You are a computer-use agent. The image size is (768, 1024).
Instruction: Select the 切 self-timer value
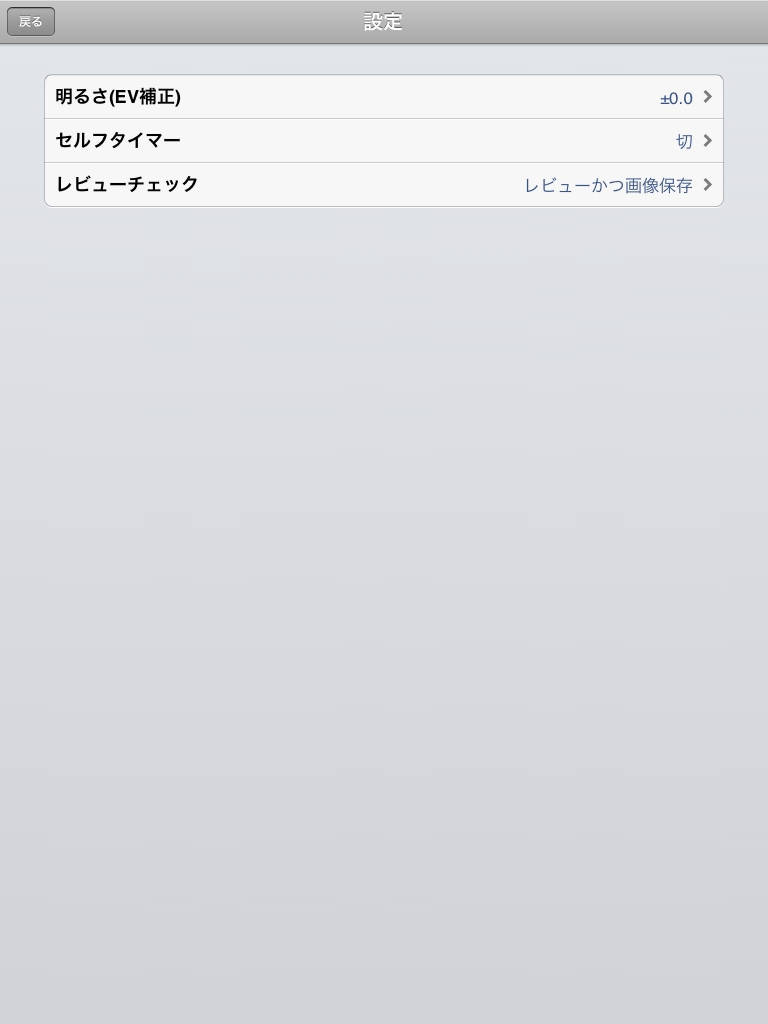click(x=685, y=141)
